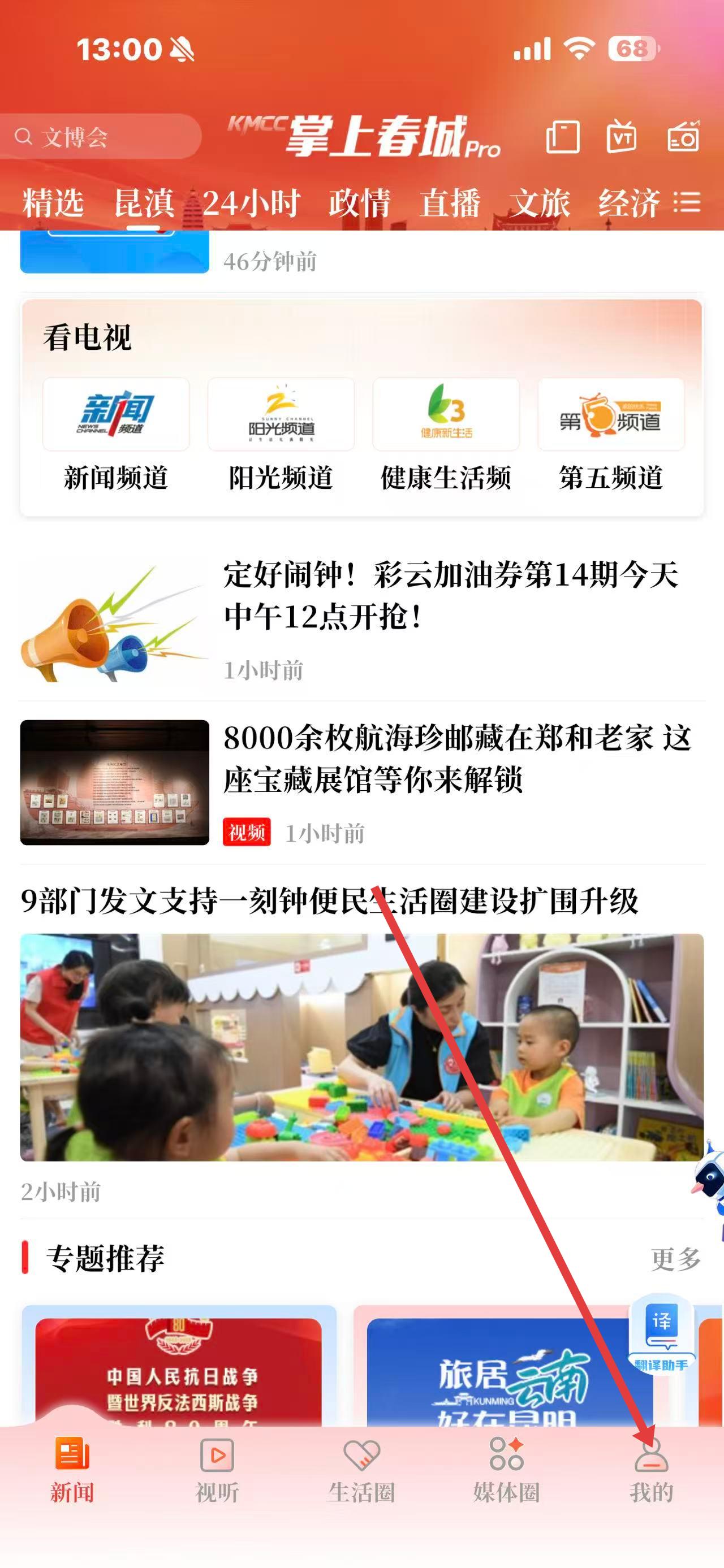Open the search box with 文博会
This screenshot has width=724, height=1568.
coord(101,137)
